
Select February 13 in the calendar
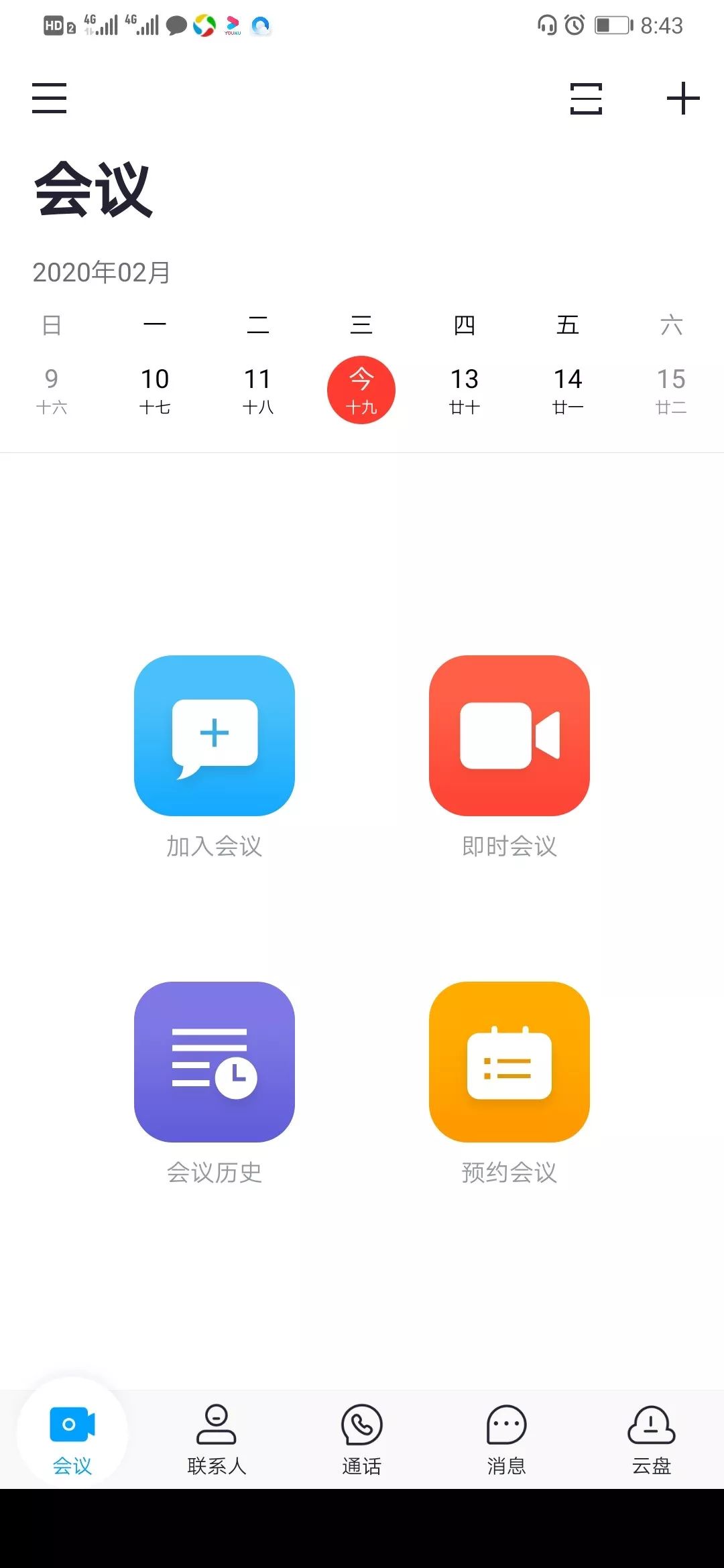click(465, 389)
